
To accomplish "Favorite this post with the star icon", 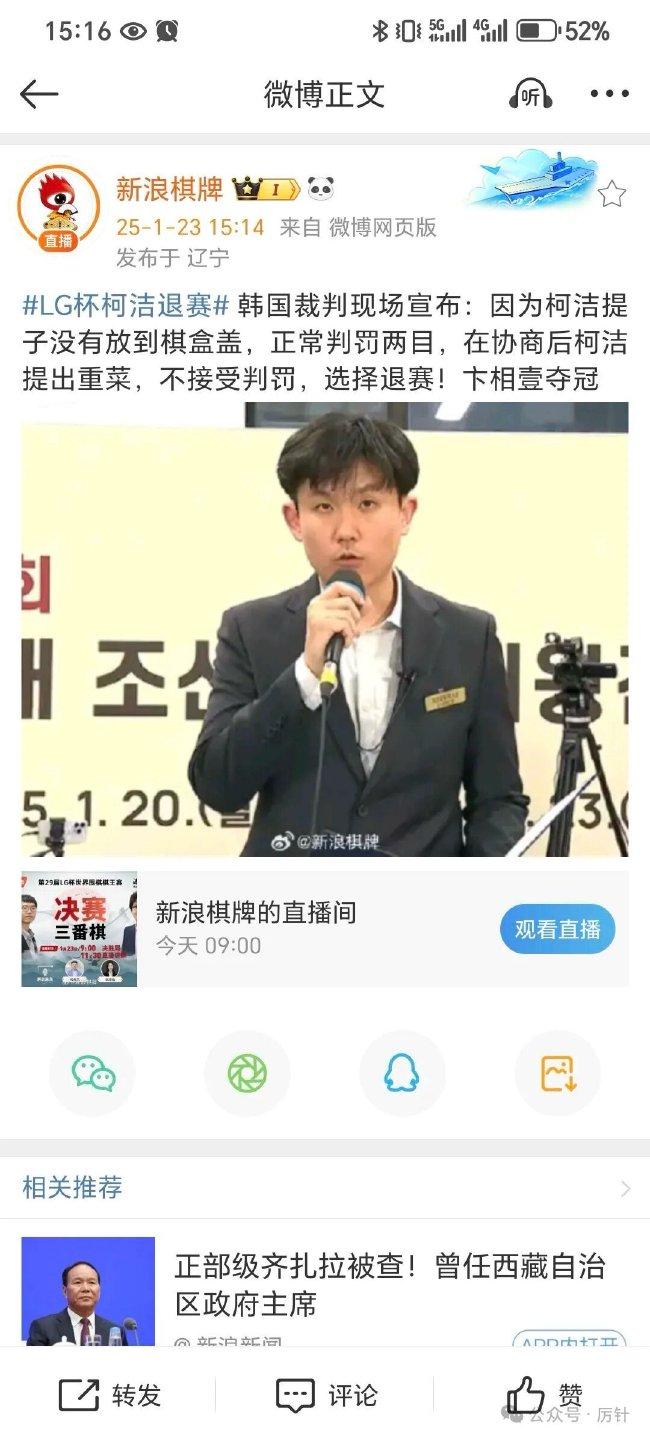I will (612, 194).
